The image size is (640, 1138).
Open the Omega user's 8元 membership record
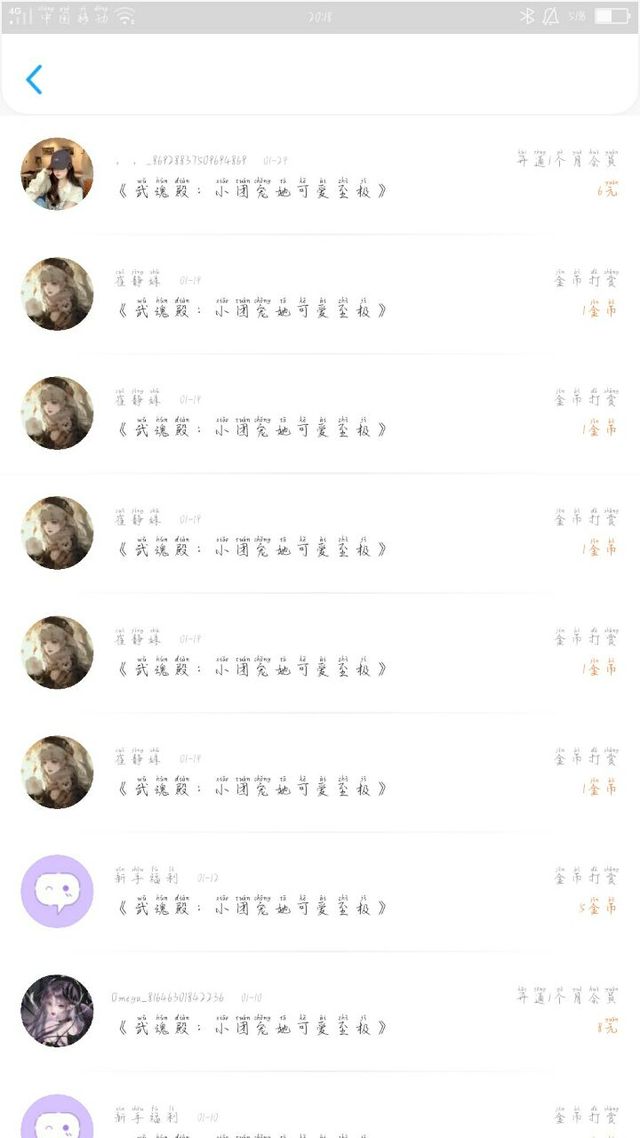[330, 1012]
